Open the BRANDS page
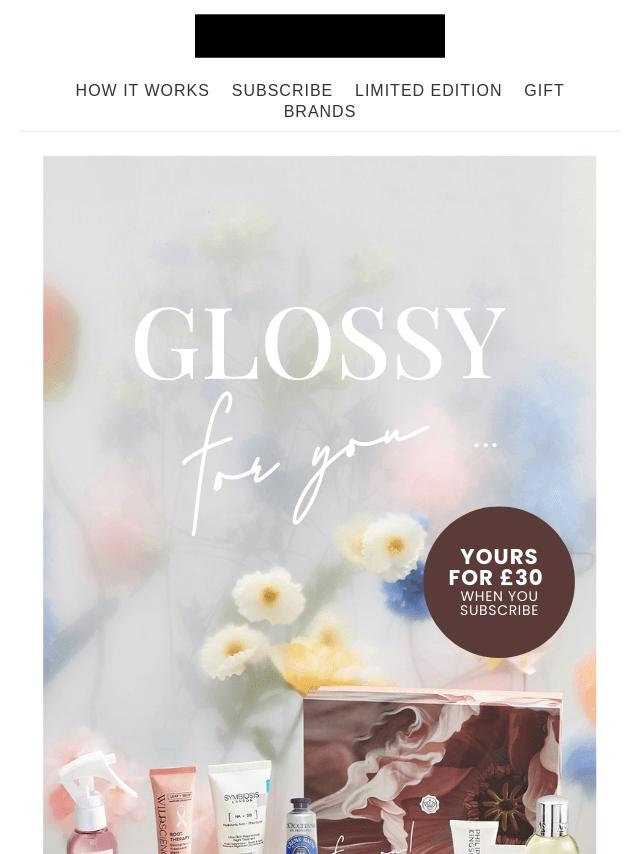 319,111
